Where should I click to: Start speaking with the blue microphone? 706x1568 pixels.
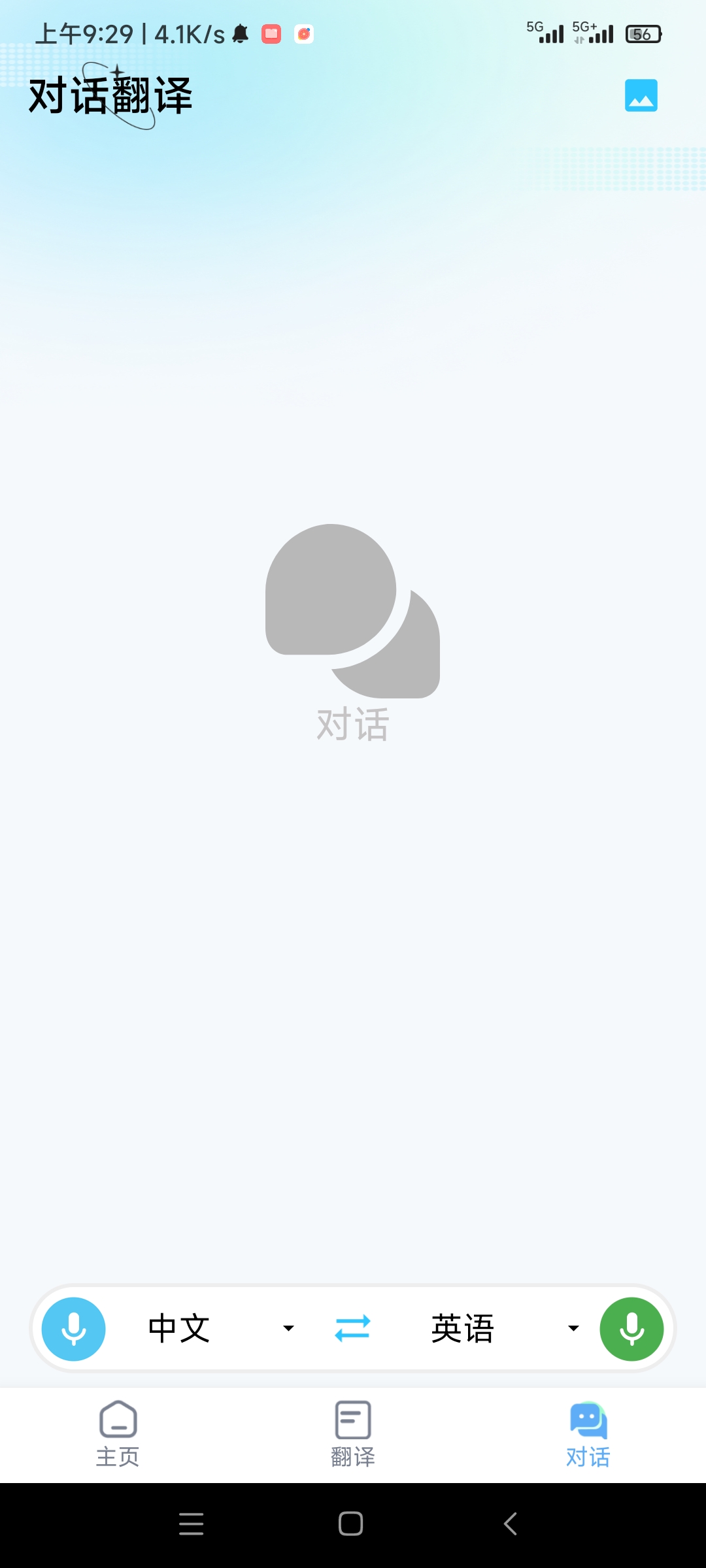pos(74,1329)
